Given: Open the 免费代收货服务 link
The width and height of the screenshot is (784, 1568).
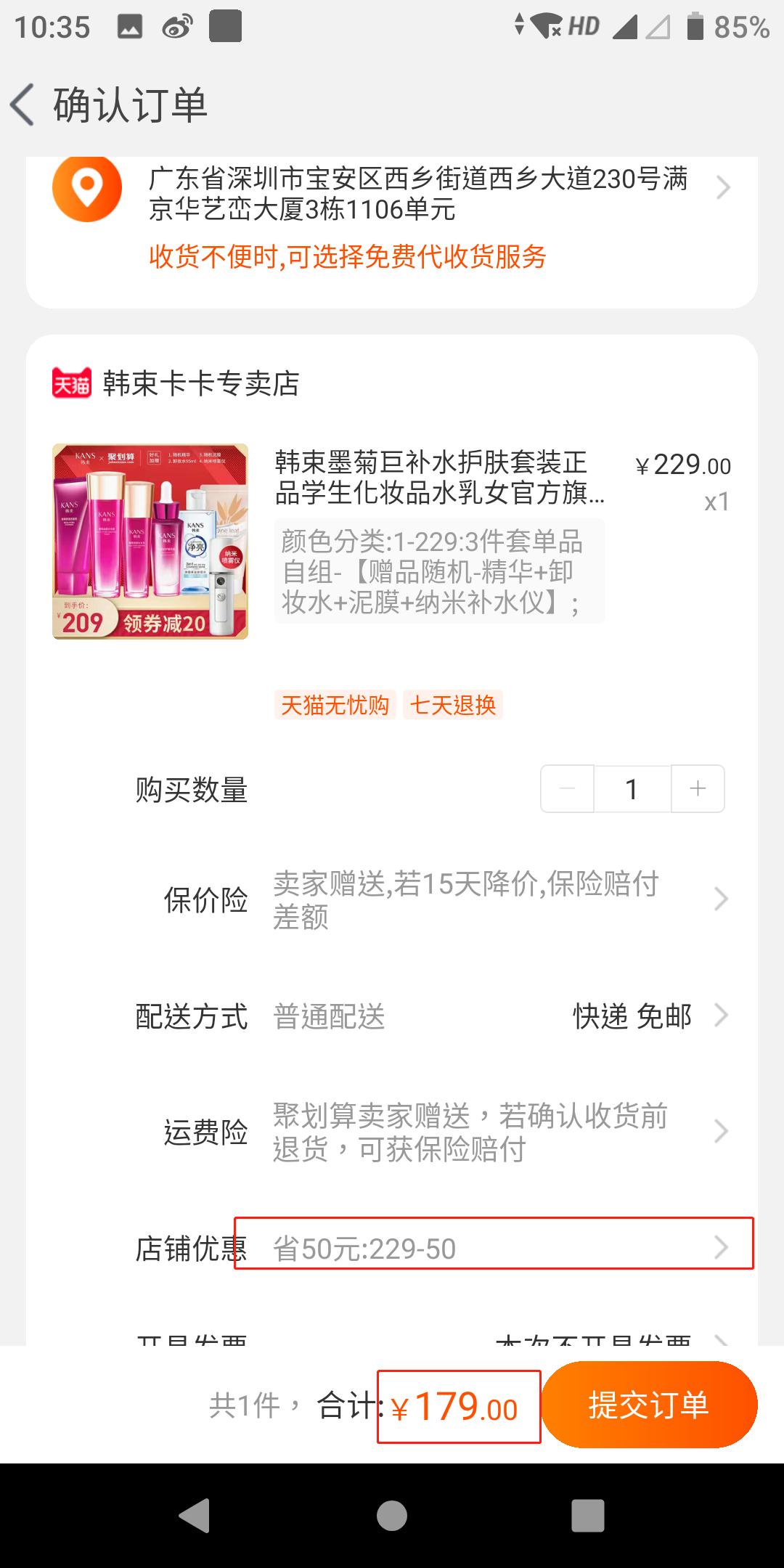Looking at the screenshot, I should [x=348, y=256].
